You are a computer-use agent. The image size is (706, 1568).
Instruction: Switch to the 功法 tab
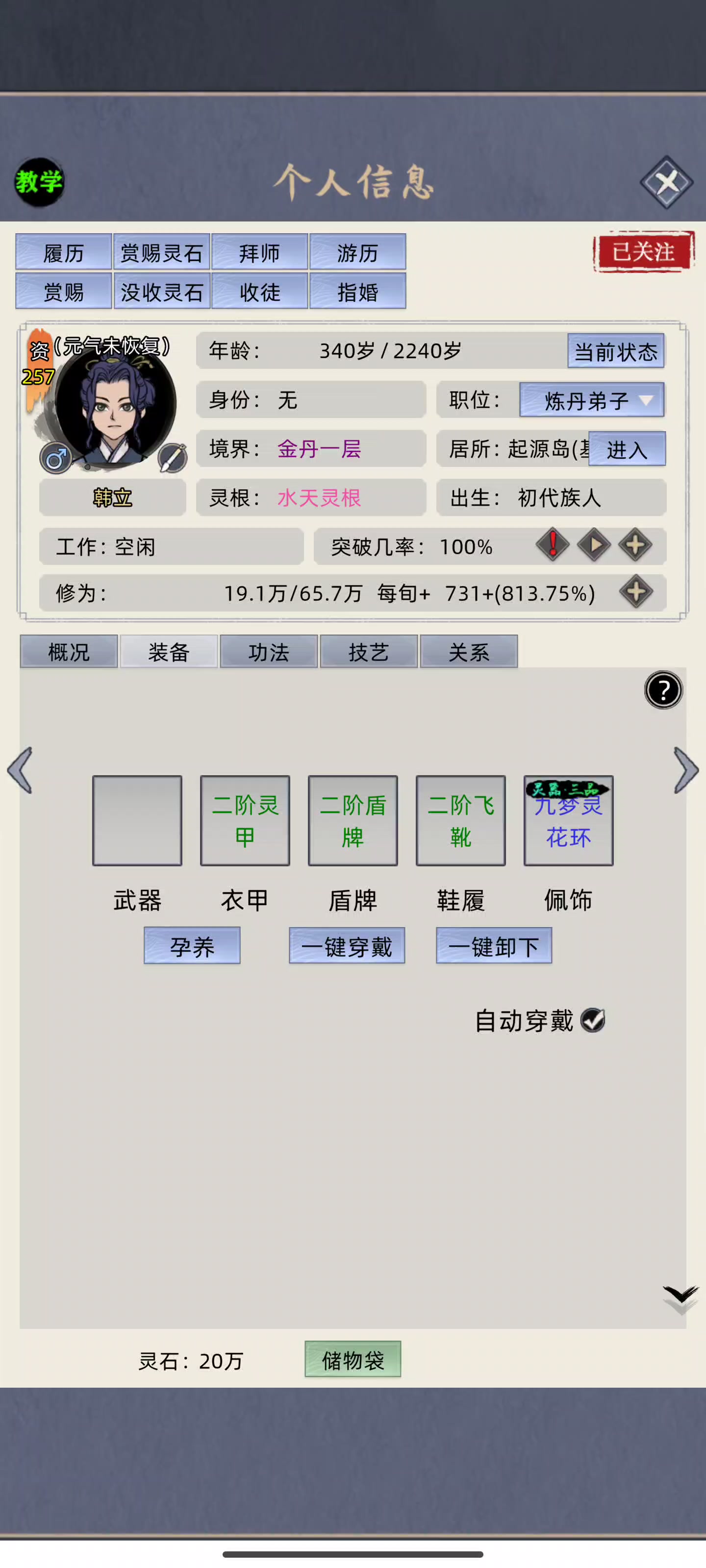269,652
